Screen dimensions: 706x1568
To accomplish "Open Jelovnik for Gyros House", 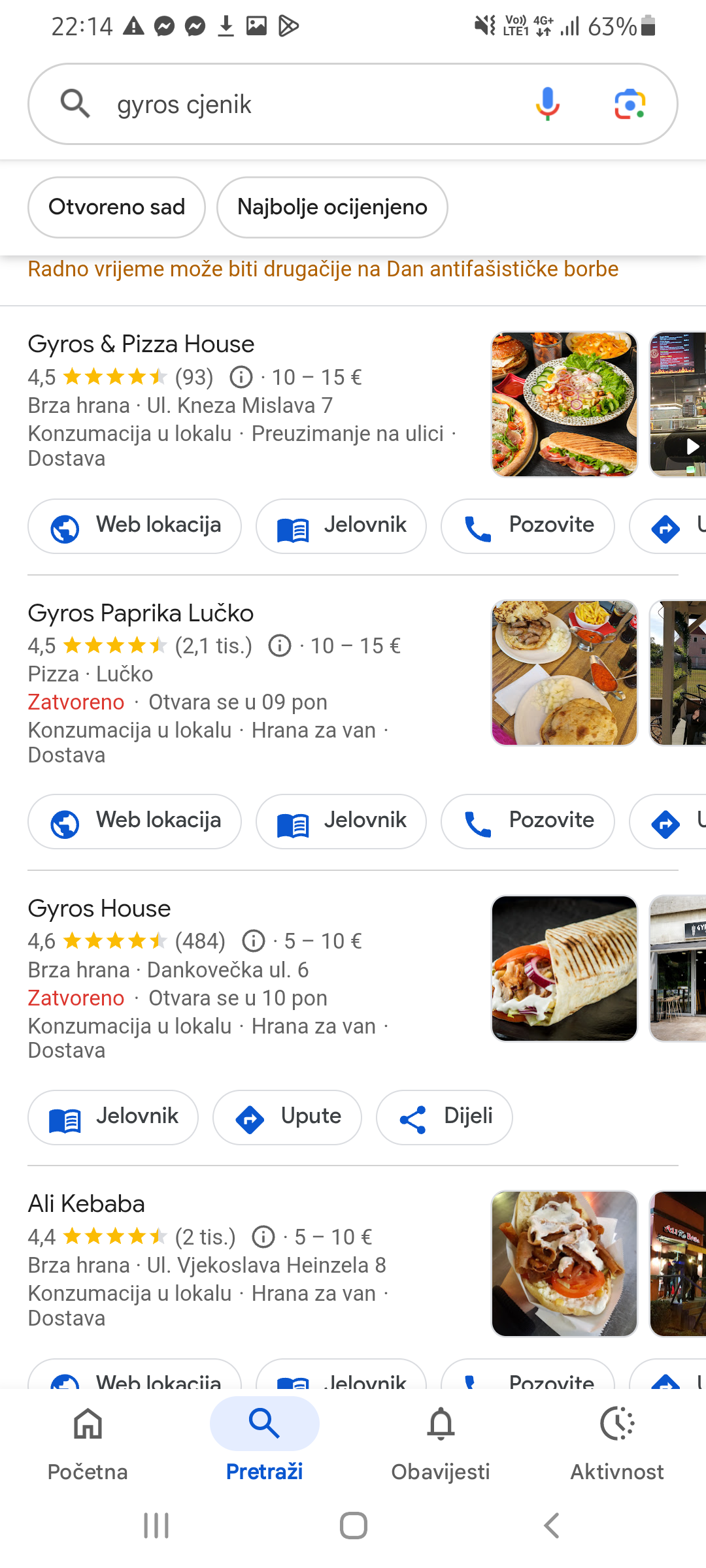I will tap(113, 1117).
